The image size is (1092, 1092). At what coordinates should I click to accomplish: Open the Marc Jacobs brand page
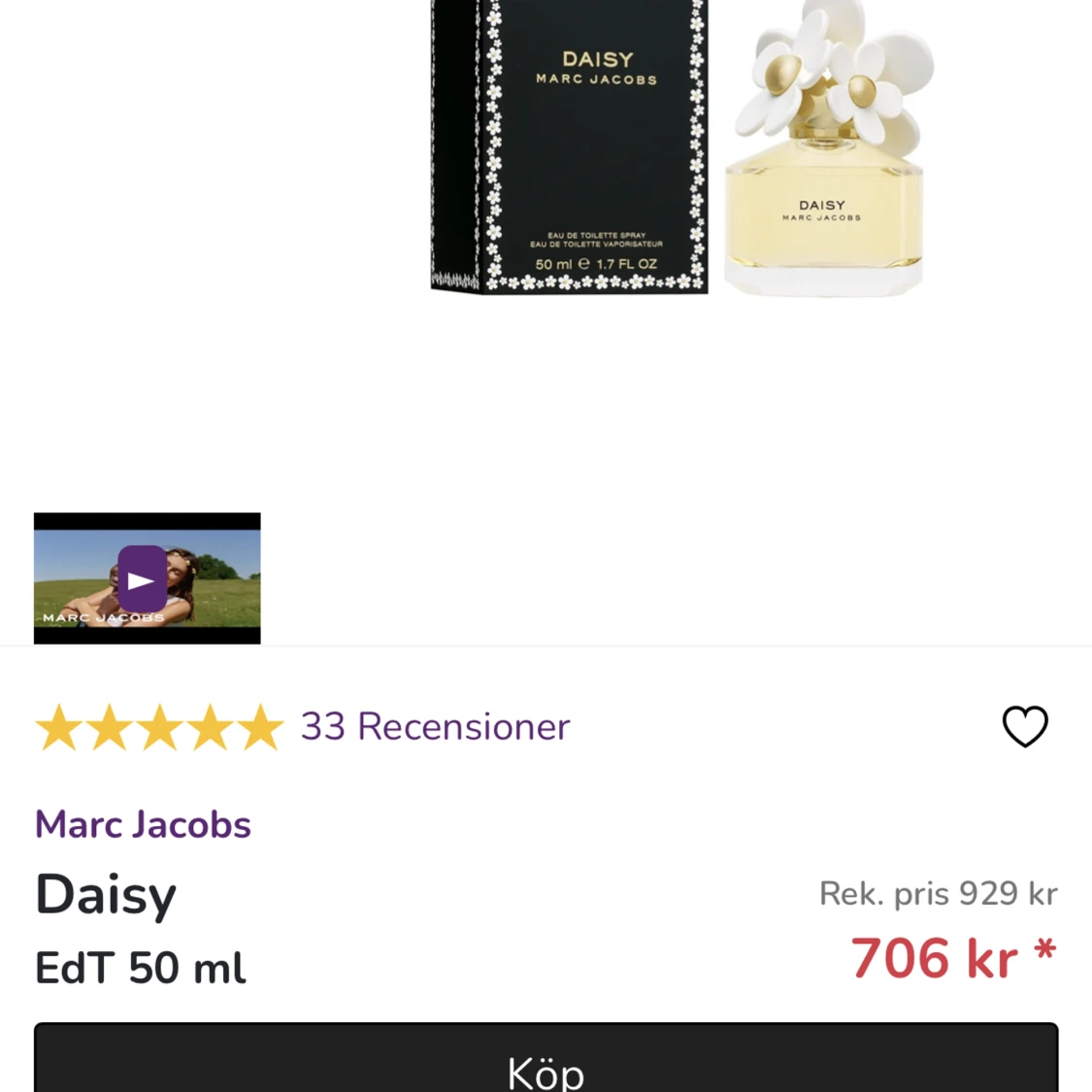(x=143, y=824)
